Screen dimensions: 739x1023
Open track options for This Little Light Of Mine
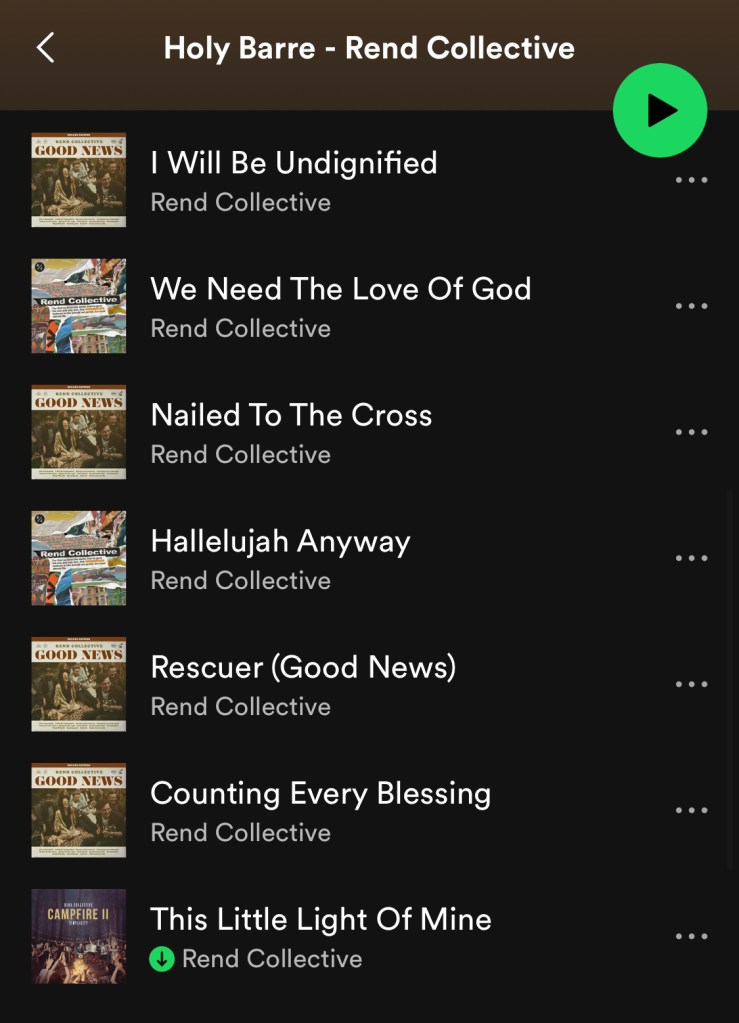tap(691, 937)
